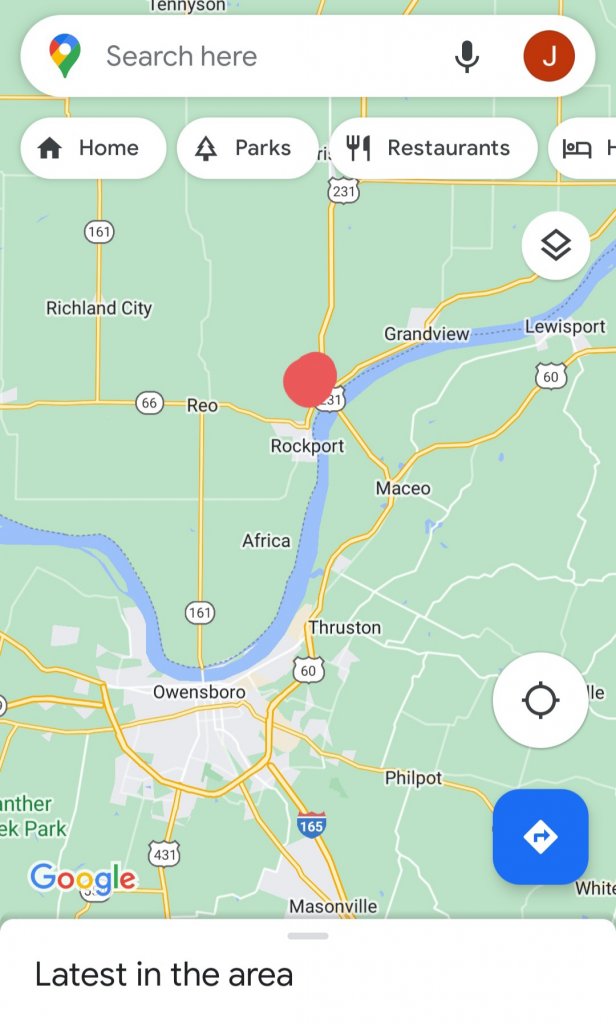The height and width of the screenshot is (1024, 616).
Task: Start voice search with the microphone
Action: click(x=467, y=56)
